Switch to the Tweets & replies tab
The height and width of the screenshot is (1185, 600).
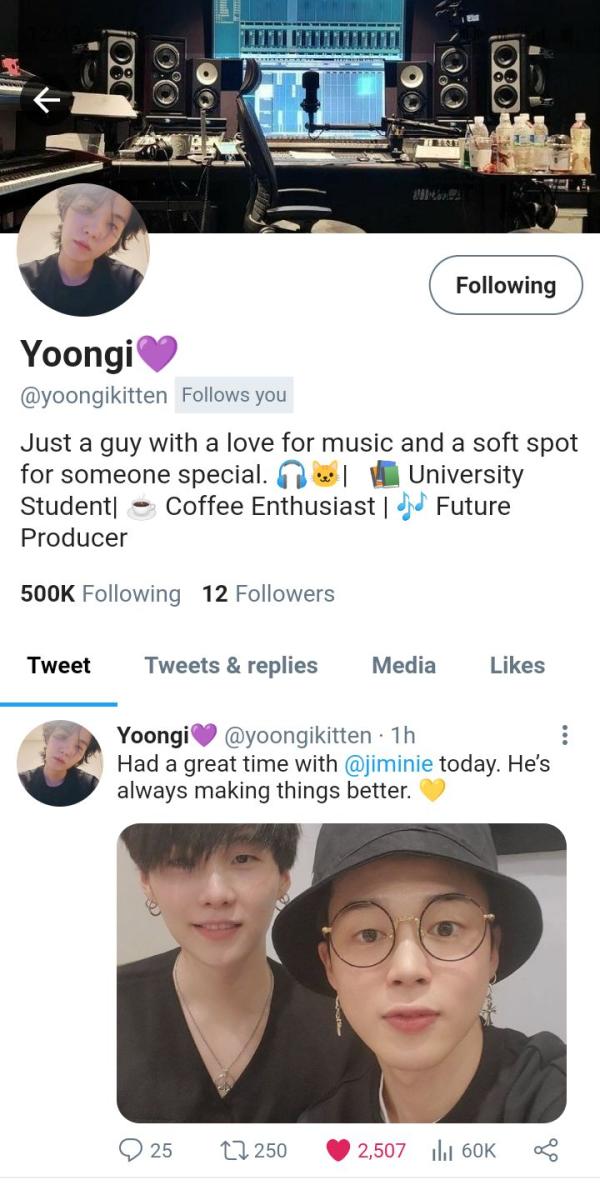tap(231, 666)
